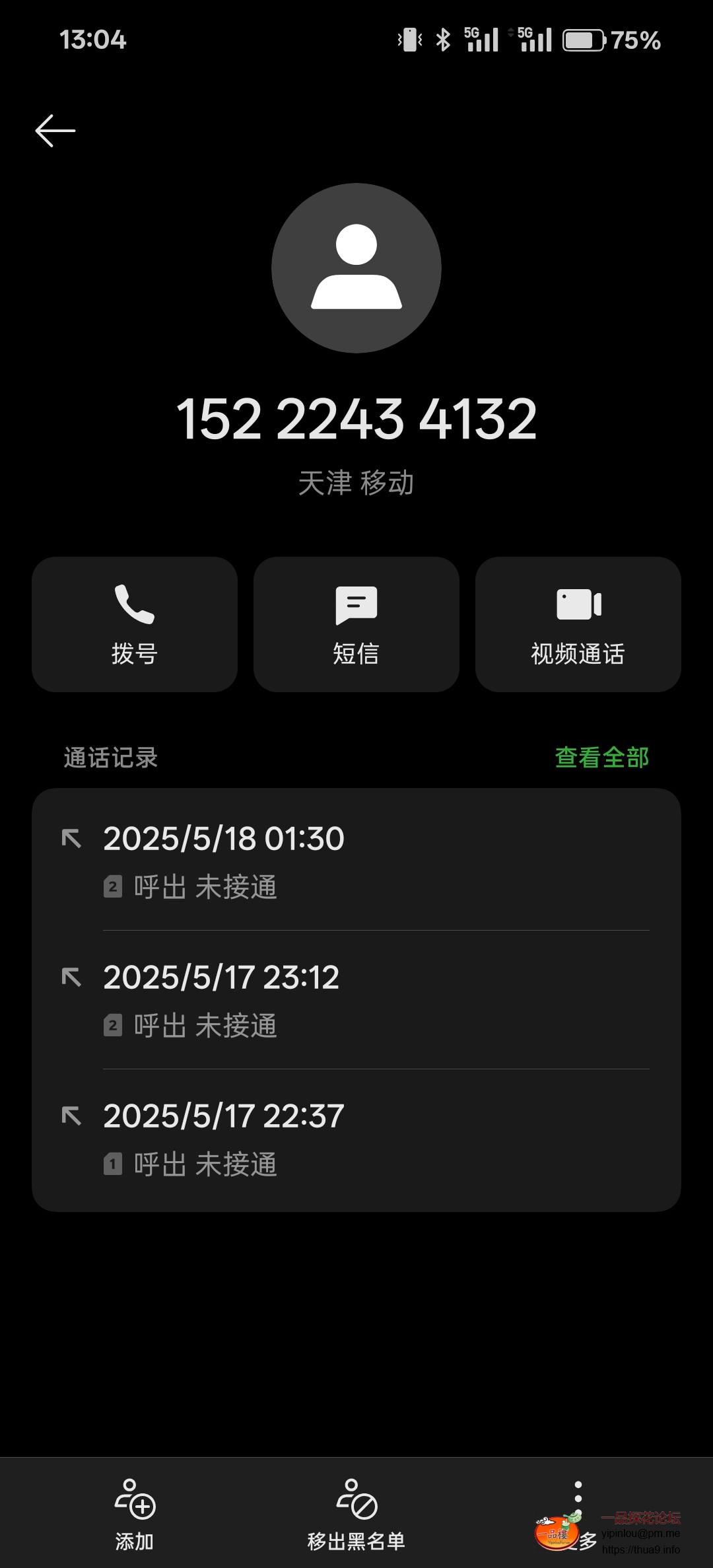The height and width of the screenshot is (1568, 713).
Task: Tap the contact avatar silhouette
Action: 356,267
